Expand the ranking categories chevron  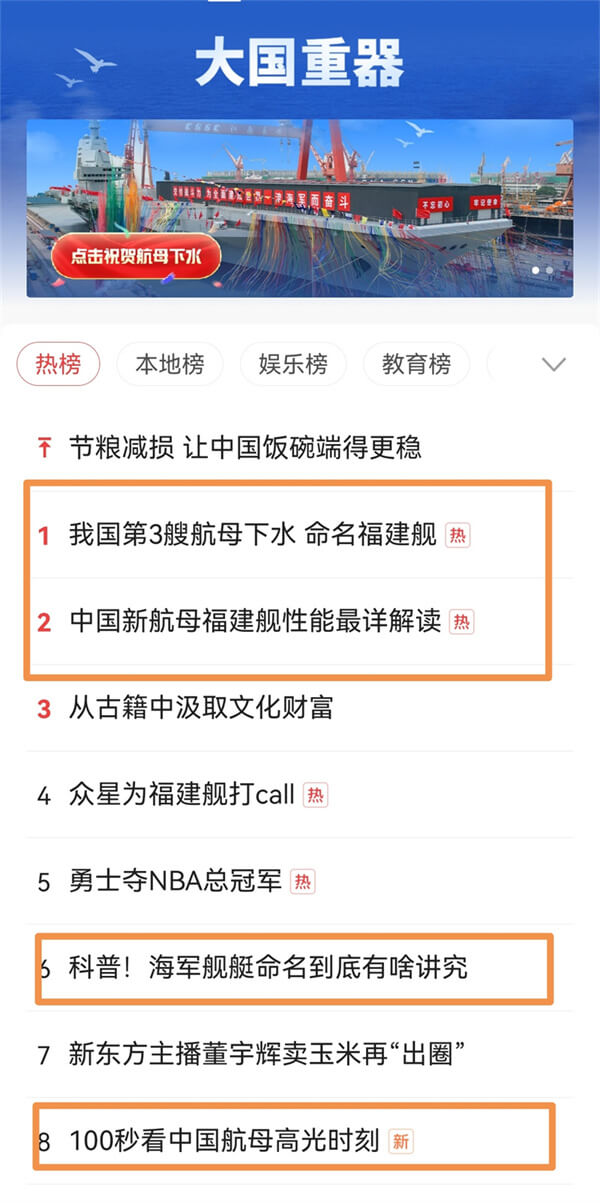pyautogui.click(x=553, y=365)
